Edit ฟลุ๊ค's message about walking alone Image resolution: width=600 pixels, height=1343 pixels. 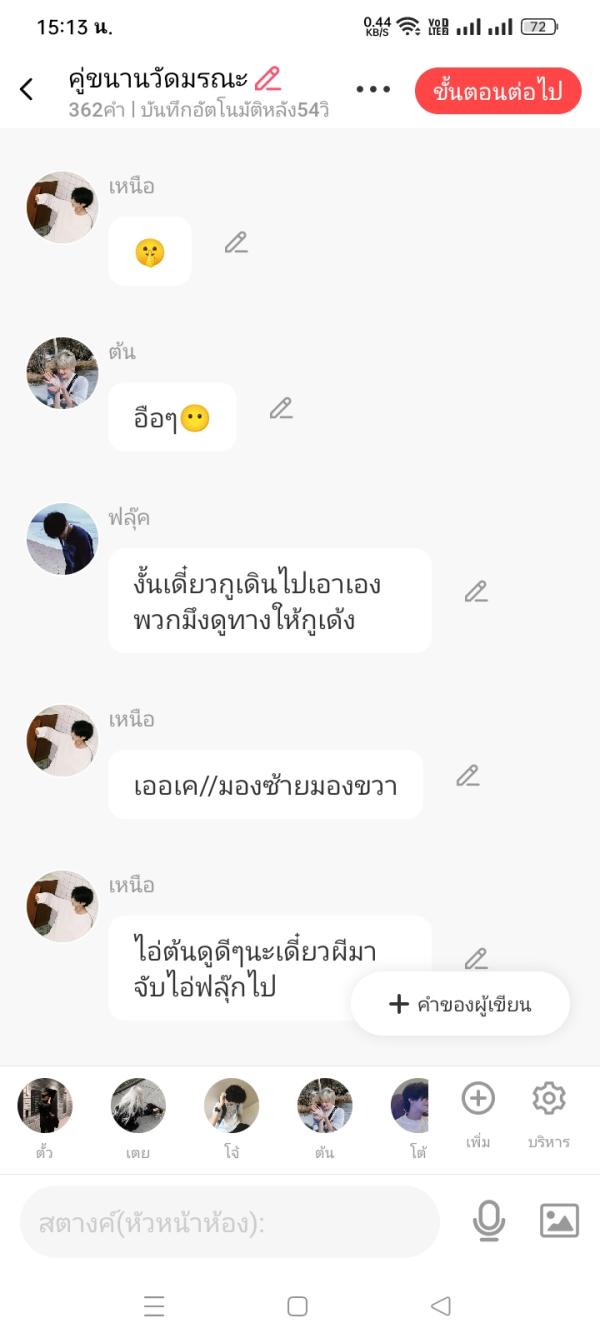tap(476, 592)
